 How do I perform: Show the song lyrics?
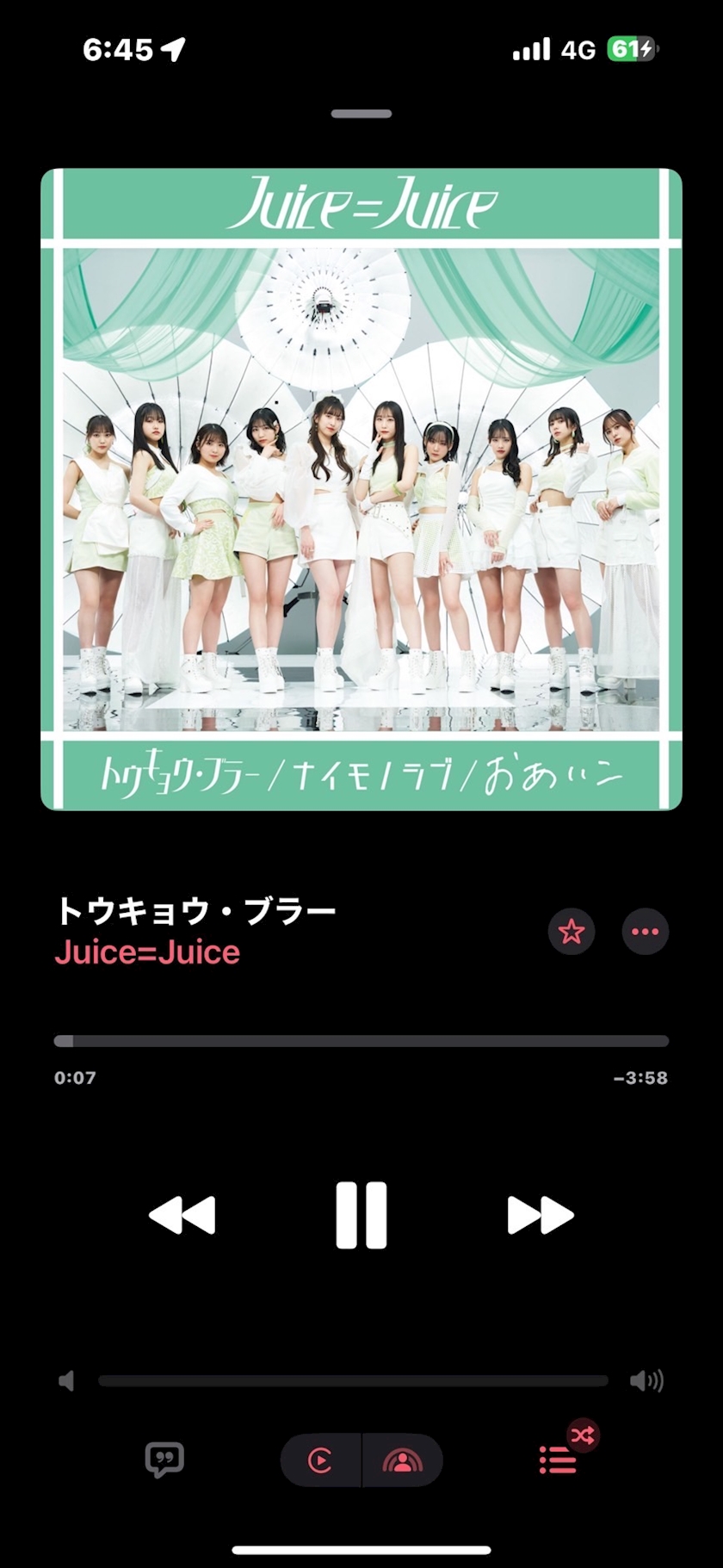tap(164, 1460)
